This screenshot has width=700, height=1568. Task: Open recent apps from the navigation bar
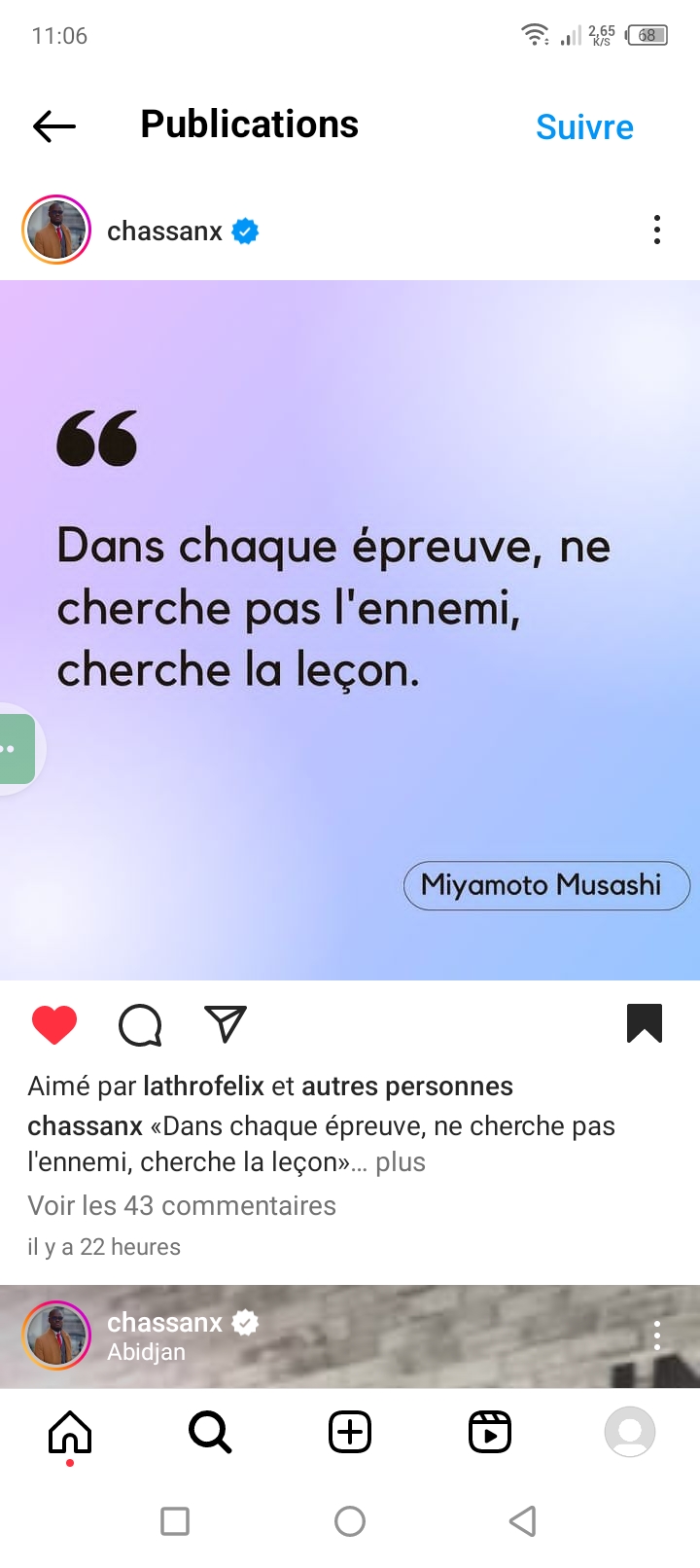click(x=175, y=1520)
